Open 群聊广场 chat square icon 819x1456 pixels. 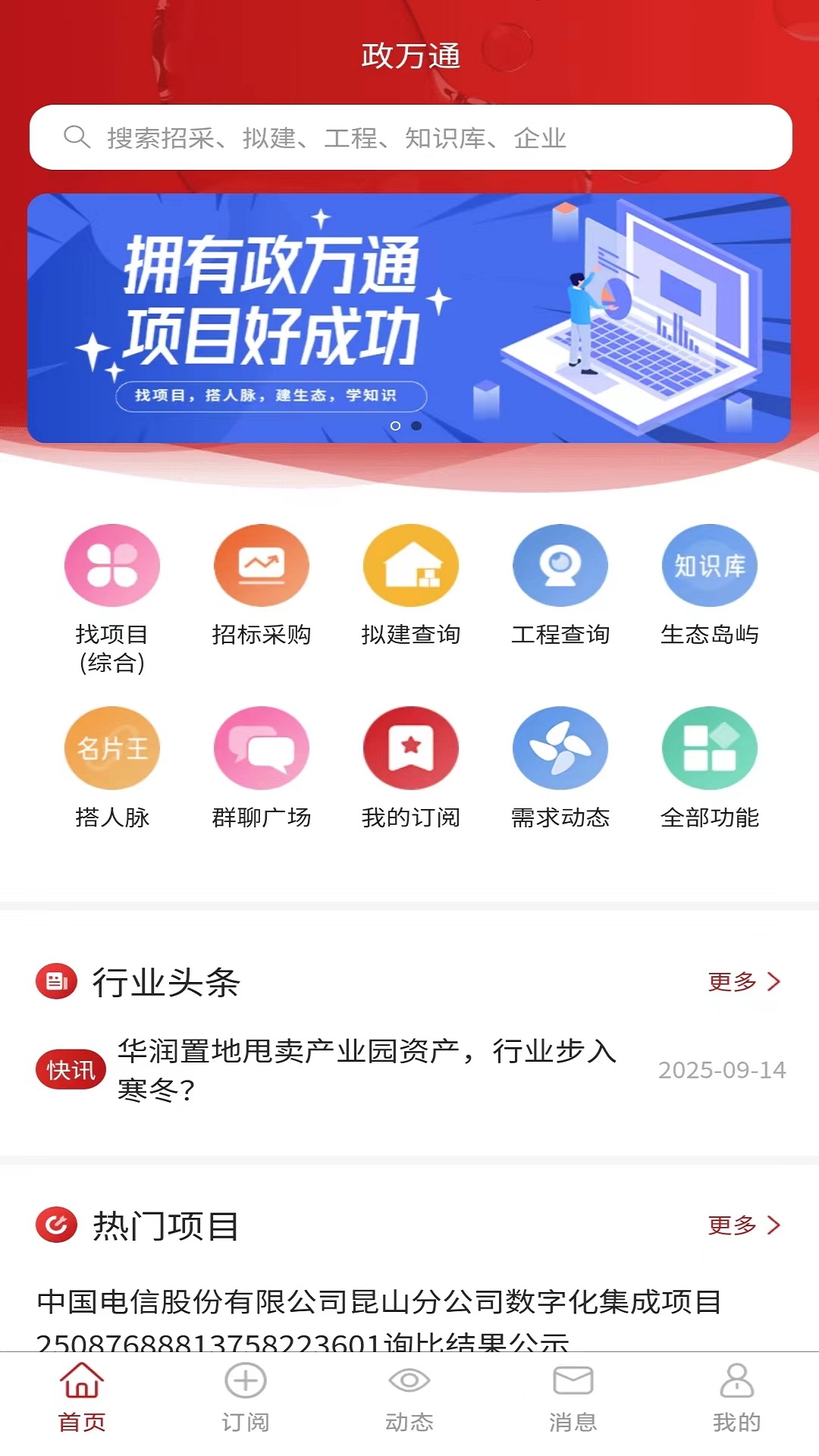pos(261,747)
